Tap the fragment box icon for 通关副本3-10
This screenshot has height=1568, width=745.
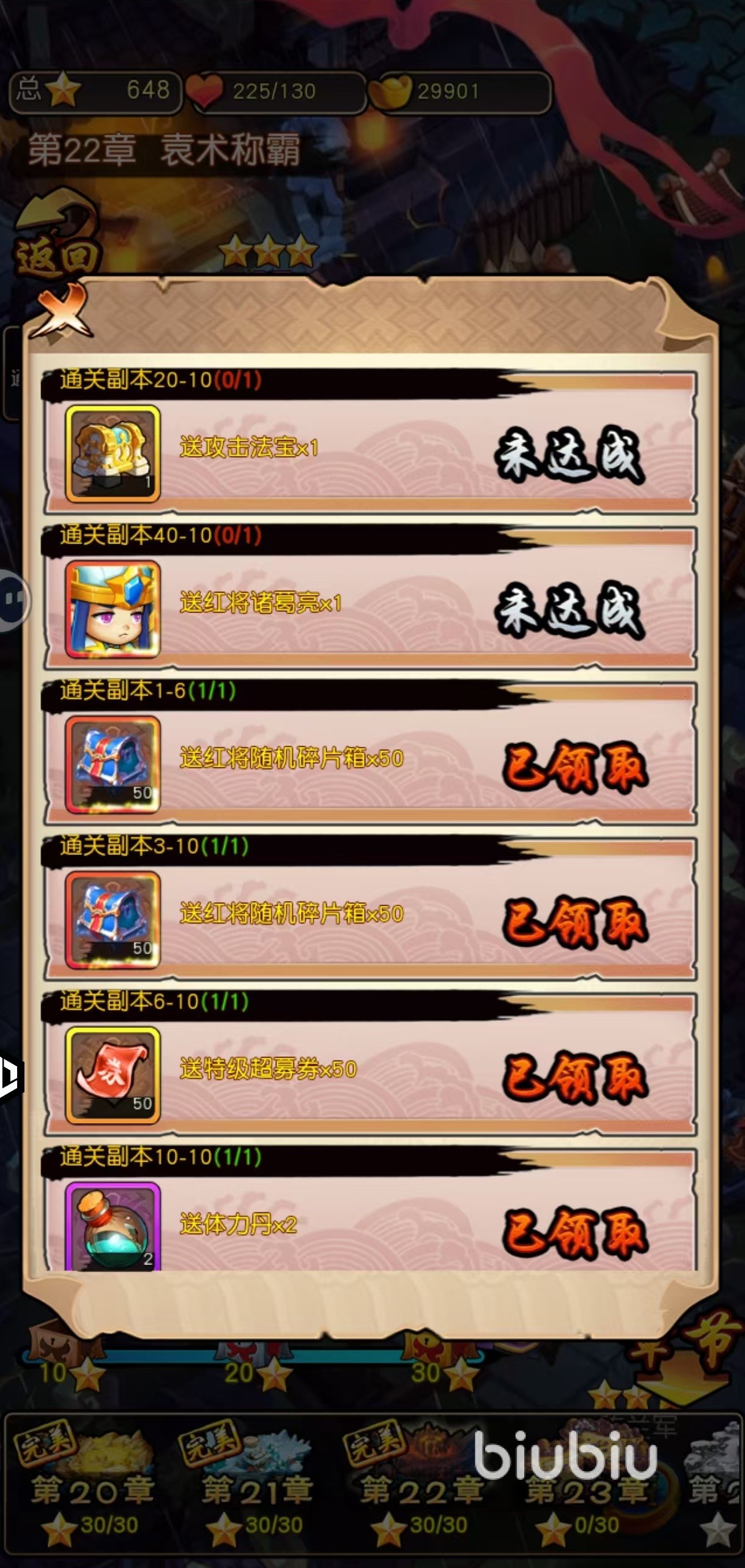tap(113, 920)
